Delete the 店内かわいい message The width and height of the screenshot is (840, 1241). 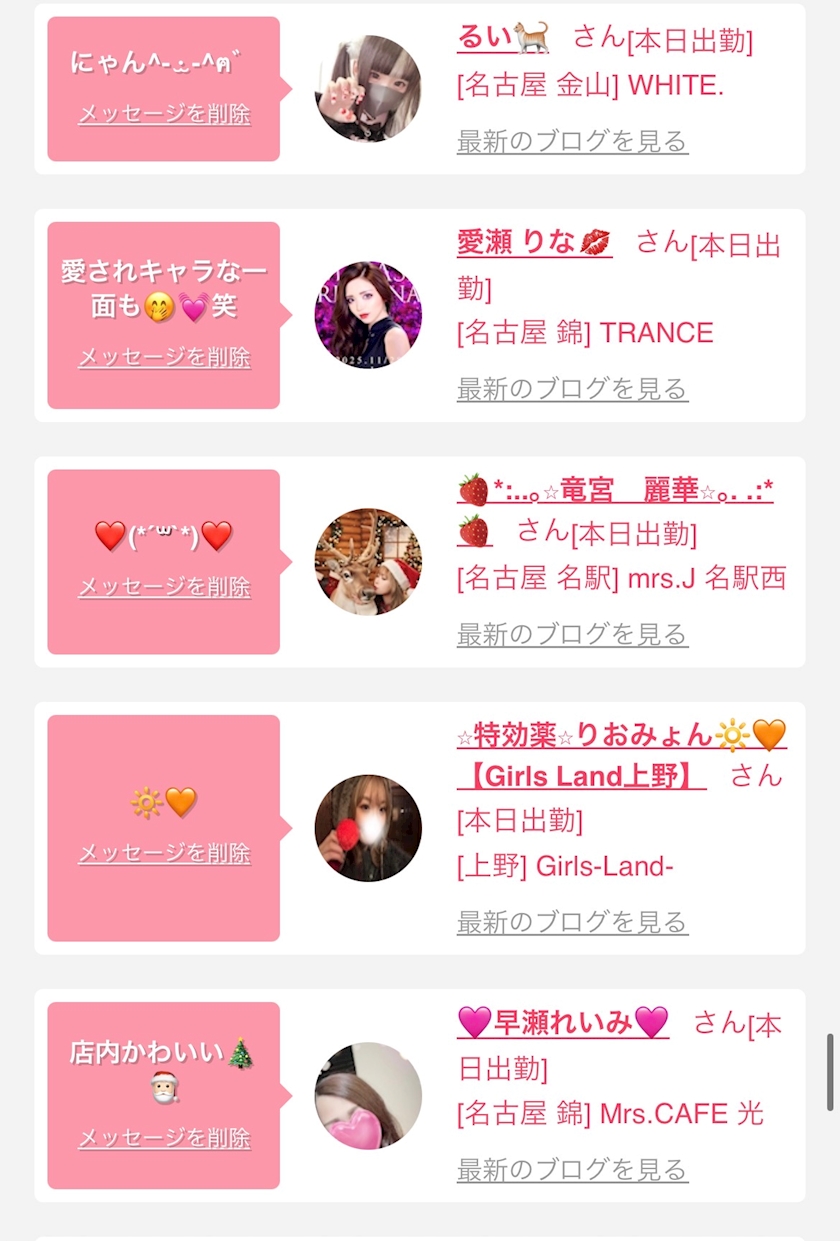164,1138
